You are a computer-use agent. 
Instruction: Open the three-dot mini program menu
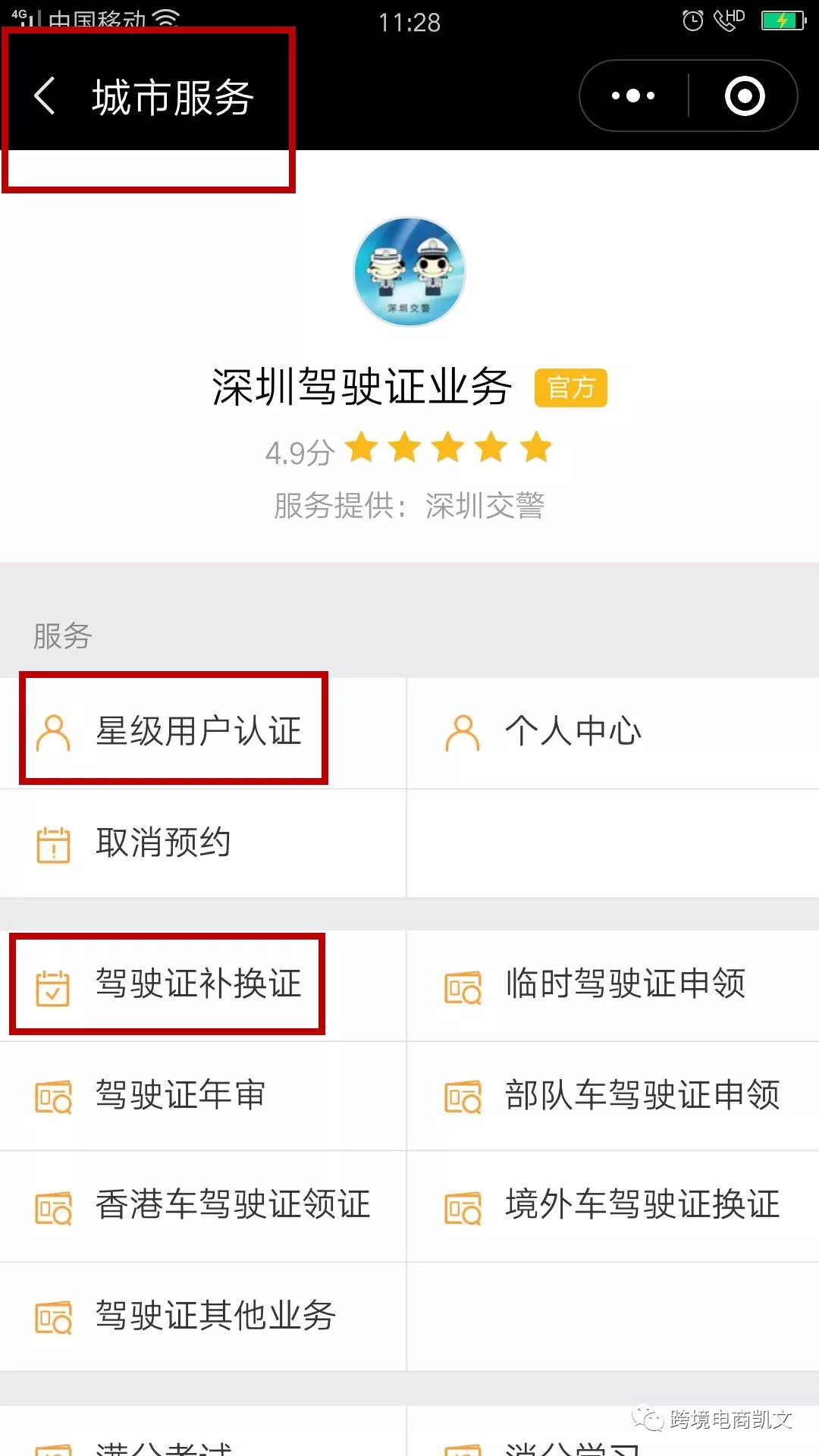point(633,96)
